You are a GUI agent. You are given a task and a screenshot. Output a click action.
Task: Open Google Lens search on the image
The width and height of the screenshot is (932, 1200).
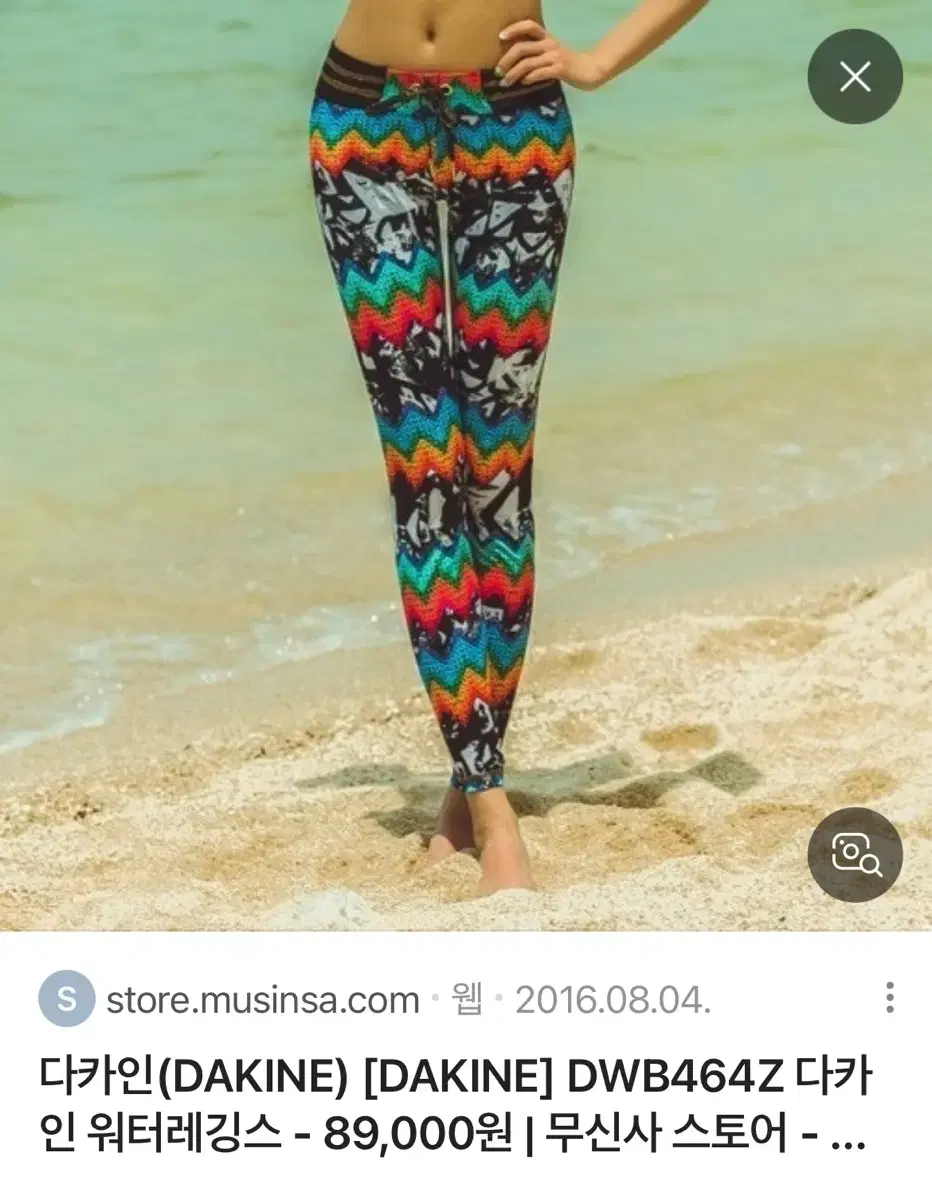tap(855, 856)
